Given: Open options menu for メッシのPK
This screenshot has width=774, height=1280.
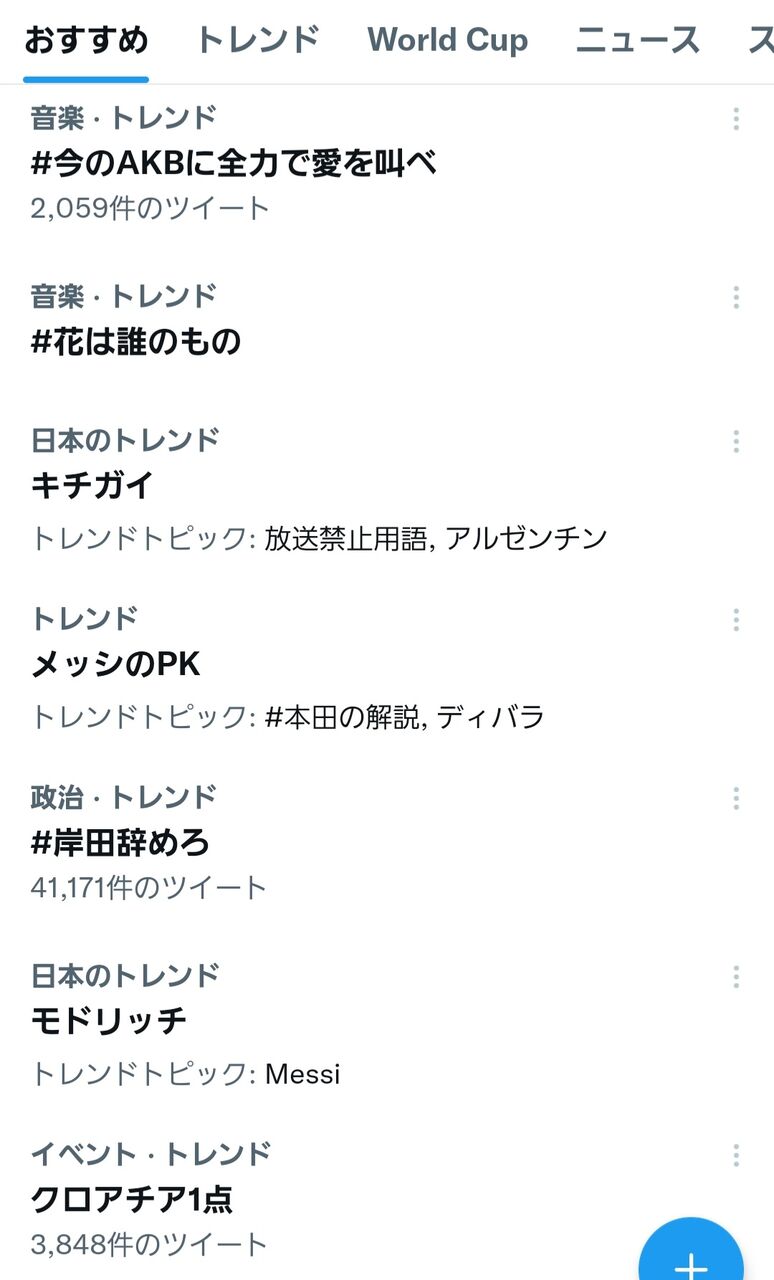Looking at the screenshot, I should click(736, 620).
